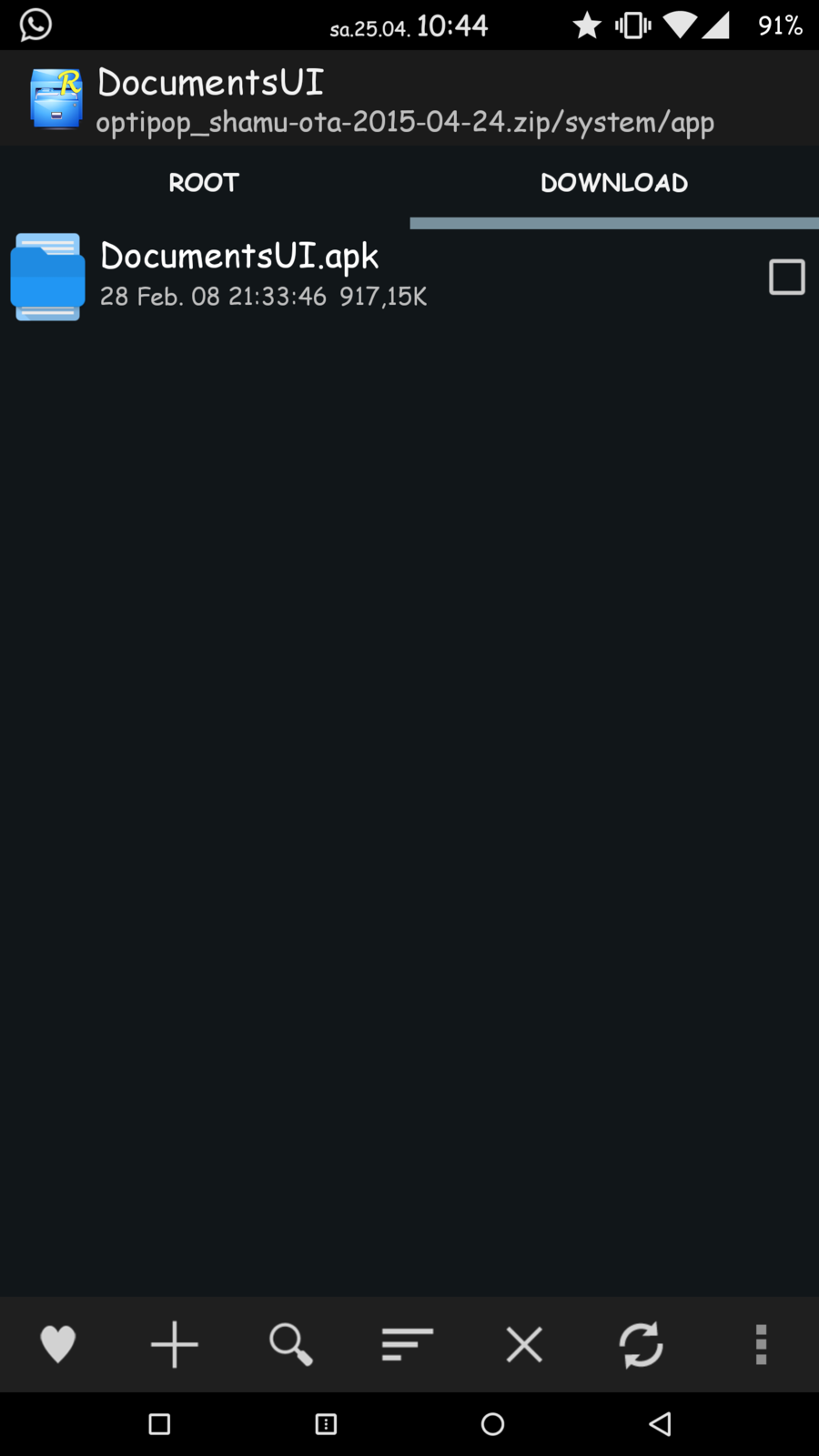This screenshot has width=819, height=1456.
Task: Open the DocumentsUI.apk file
Action: (239, 275)
